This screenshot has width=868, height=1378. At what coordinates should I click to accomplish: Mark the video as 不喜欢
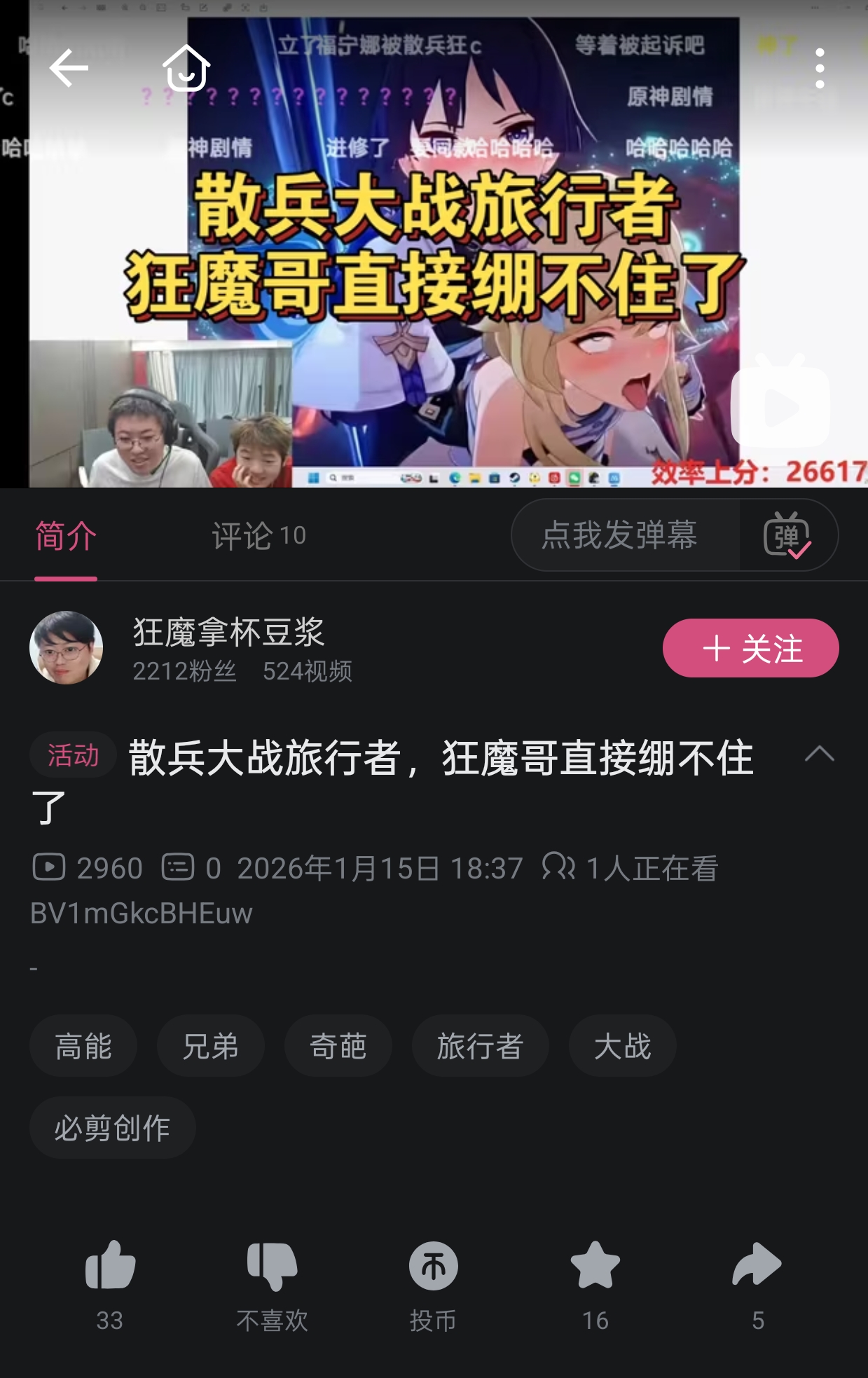click(272, 1285)
